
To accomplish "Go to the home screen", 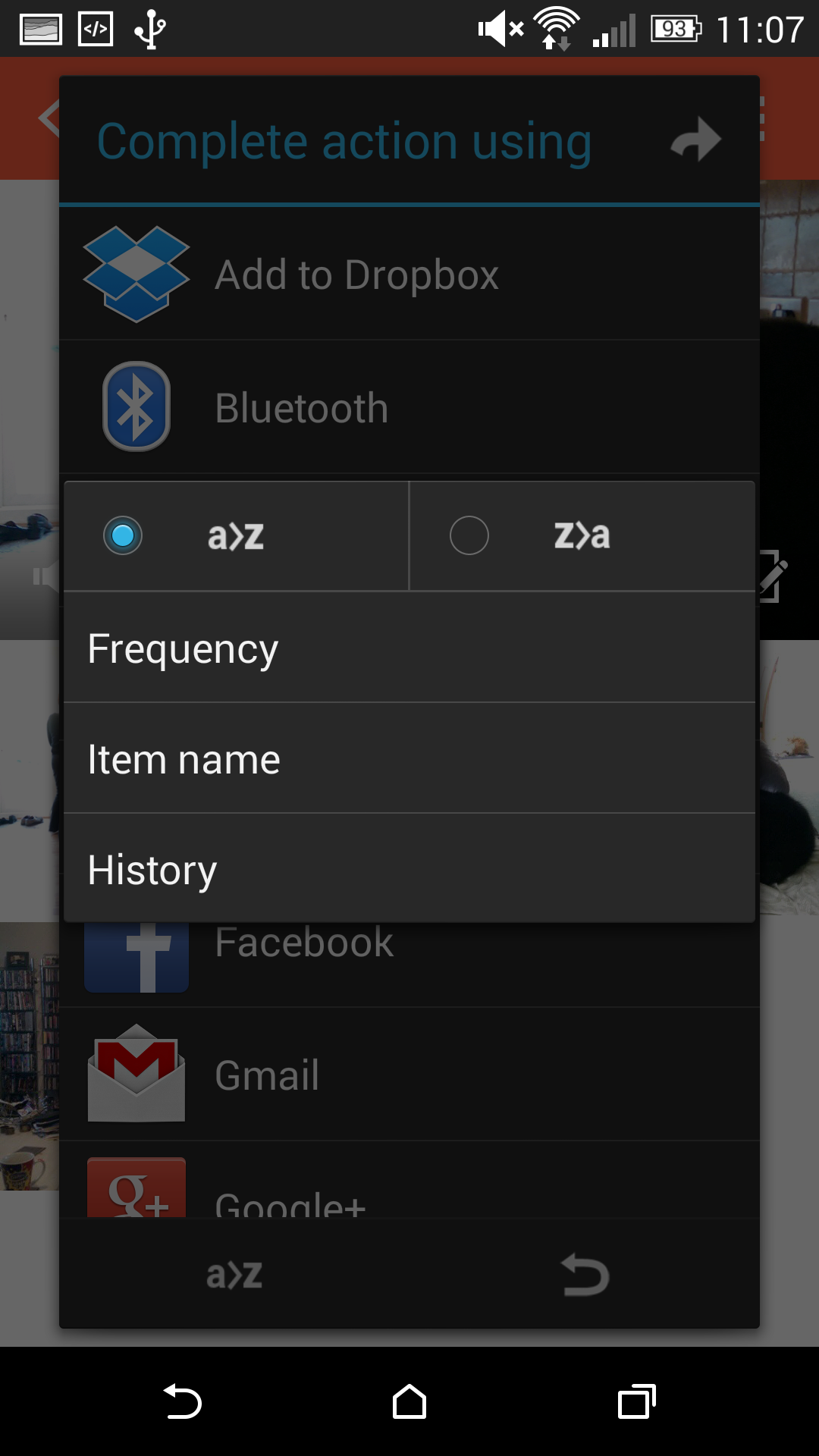I will pyautogui.click(x=409, y=1401).
